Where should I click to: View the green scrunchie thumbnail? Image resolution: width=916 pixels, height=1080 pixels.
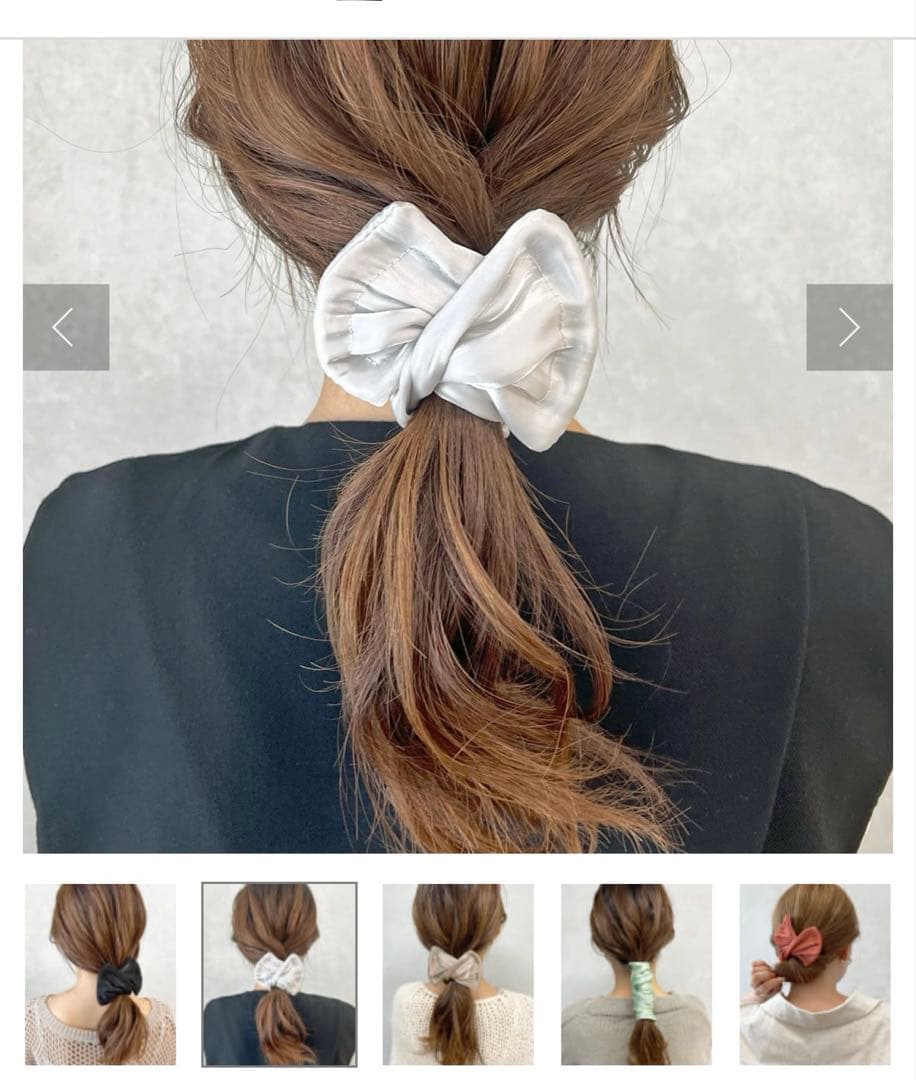tap(636, 974)
